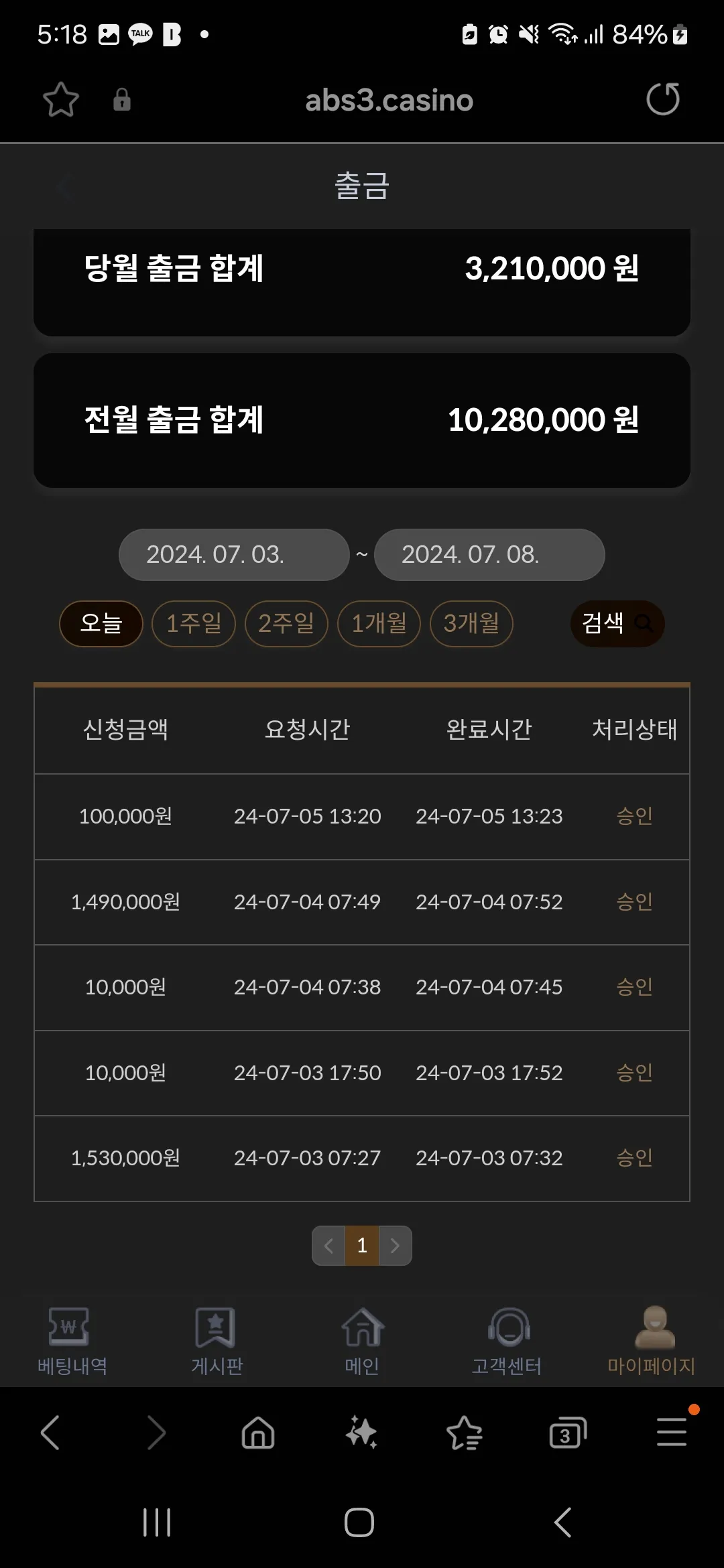724x1568 pixels.
Task: Bookmark this page with the star icon
Action: coord(61,100)
